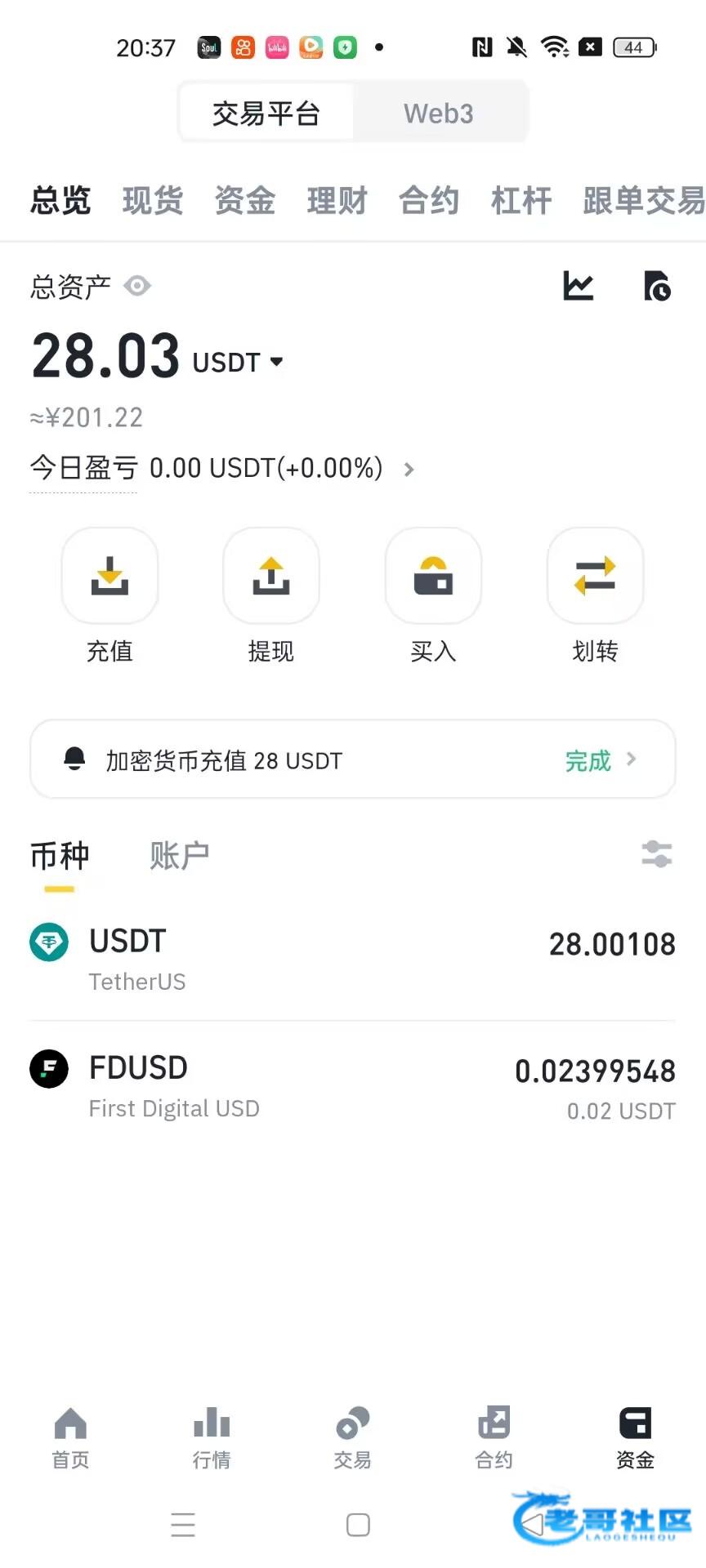This screenshot has width=706, height=1568.
Task: Open the asset analysis chart icon
Action: [579, 286]
